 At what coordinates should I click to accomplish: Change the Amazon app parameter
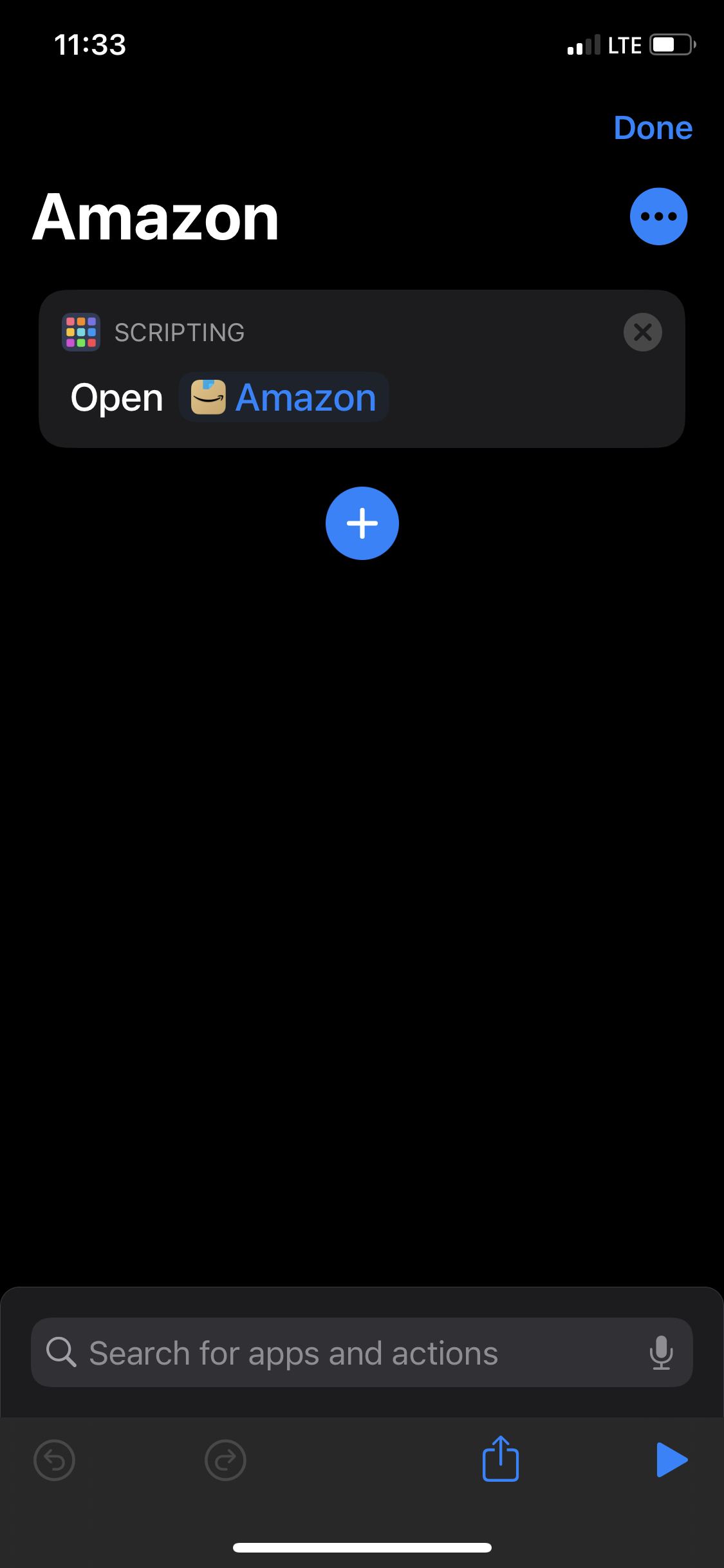point(284,397)
